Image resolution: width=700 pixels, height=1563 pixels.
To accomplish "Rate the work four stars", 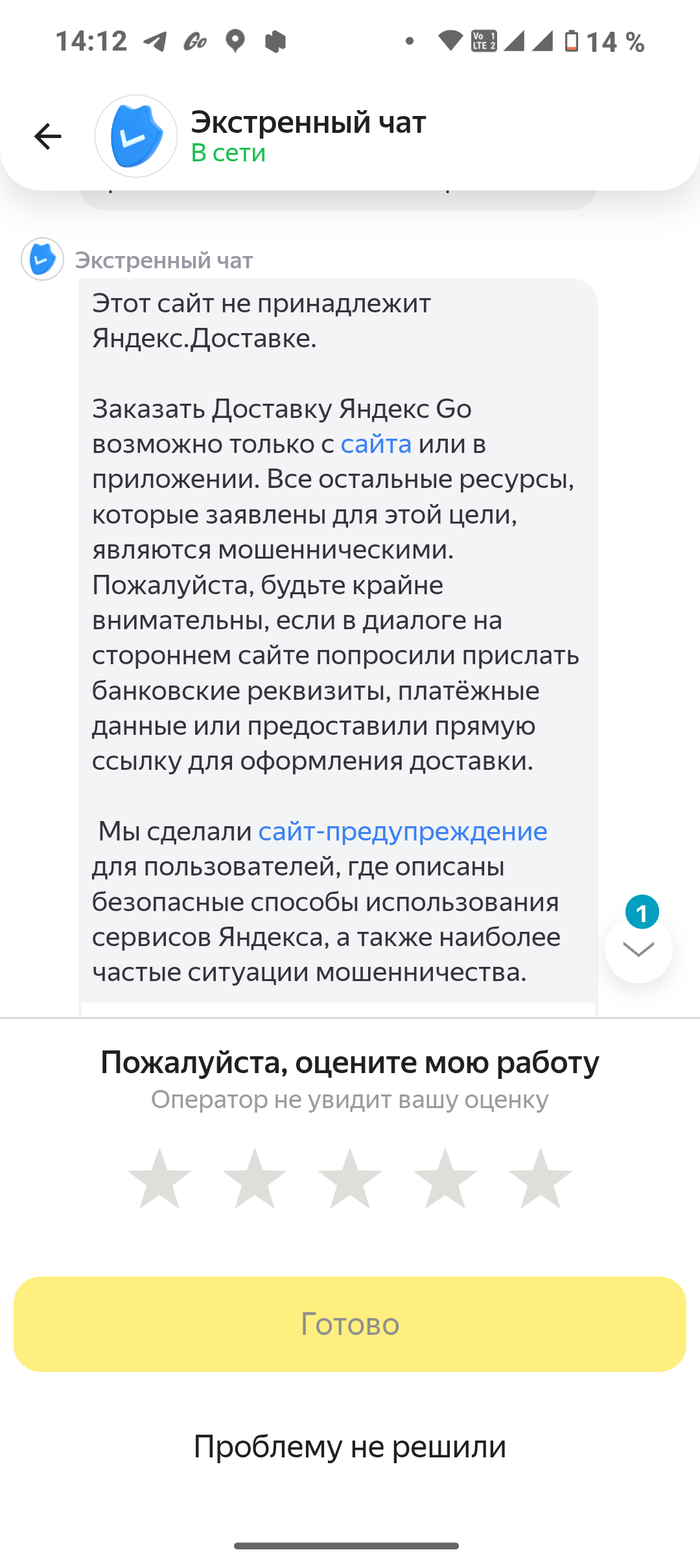I will coord(445,1178).
